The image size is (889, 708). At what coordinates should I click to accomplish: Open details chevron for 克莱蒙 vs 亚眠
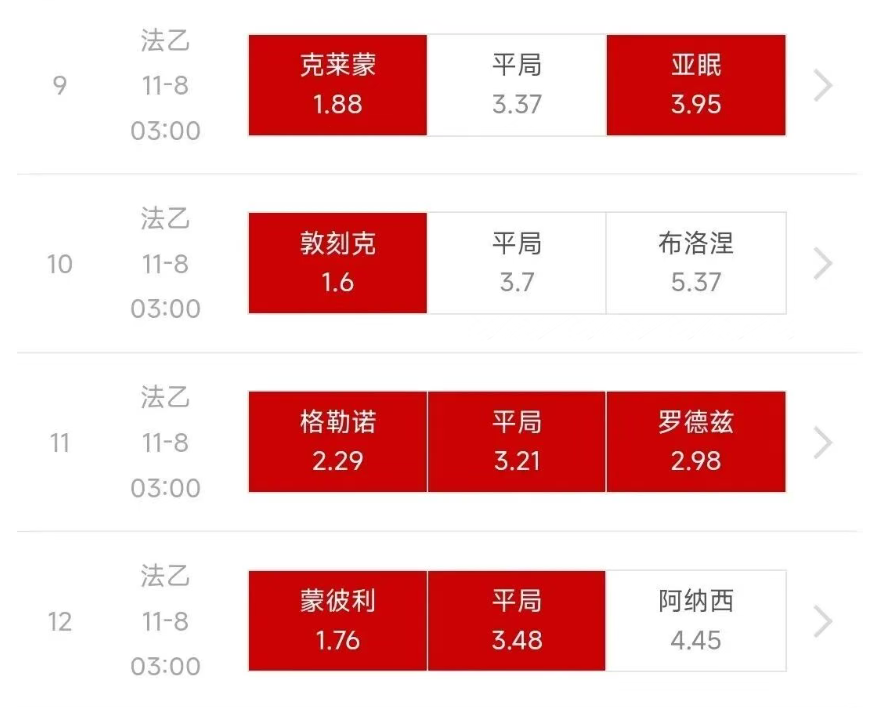tap(823, 86)
